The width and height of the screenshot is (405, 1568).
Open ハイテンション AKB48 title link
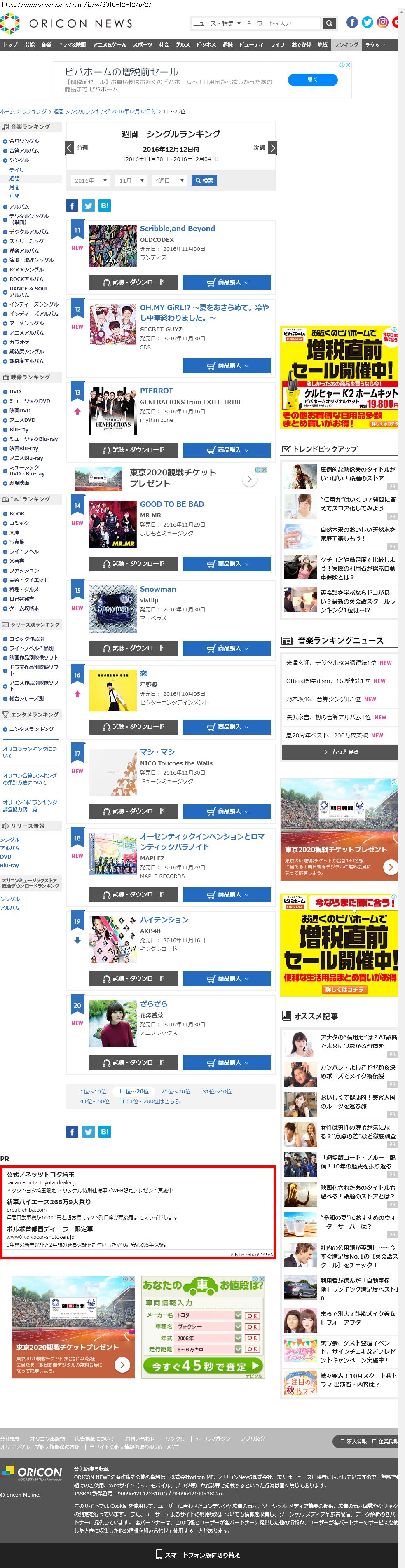point(164,920)
